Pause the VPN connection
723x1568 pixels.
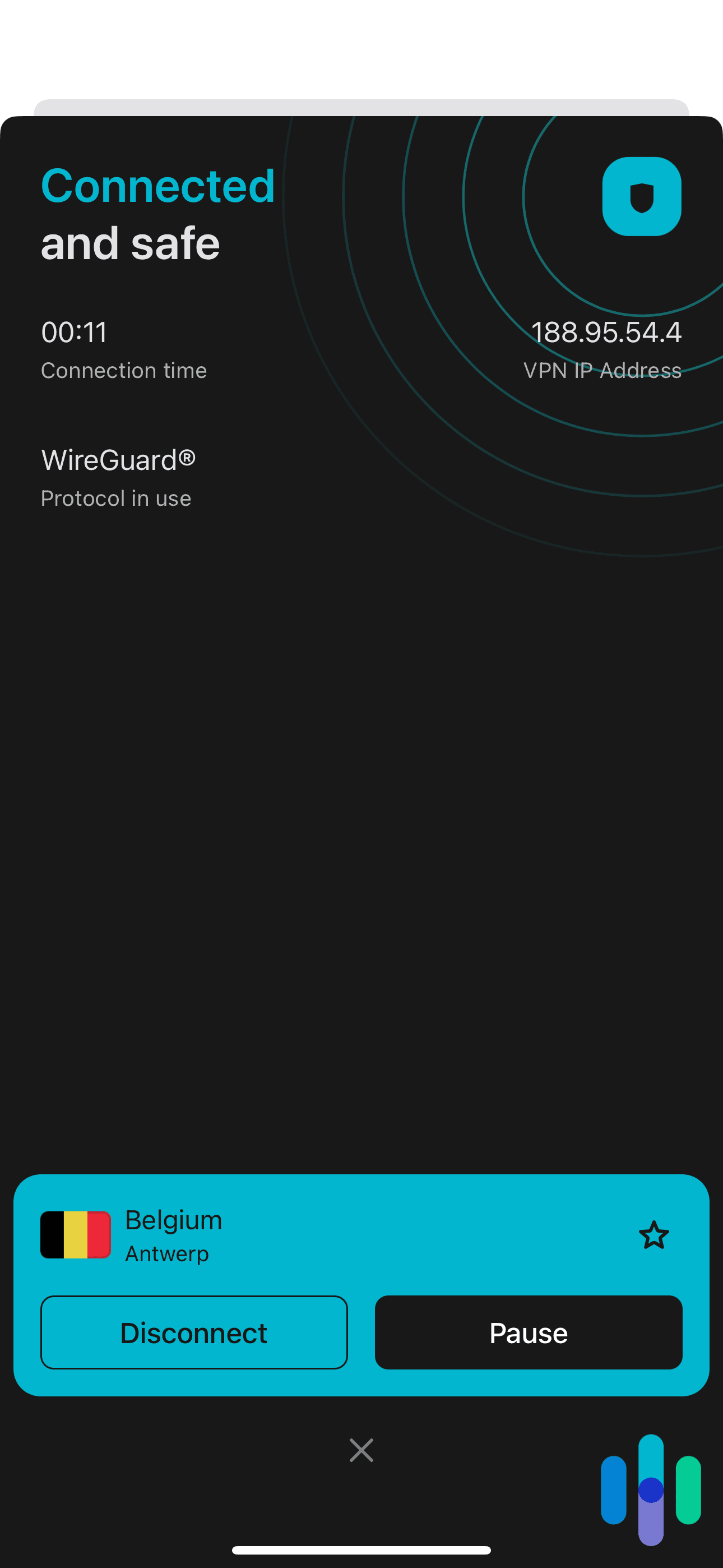tap(527, 1332)
